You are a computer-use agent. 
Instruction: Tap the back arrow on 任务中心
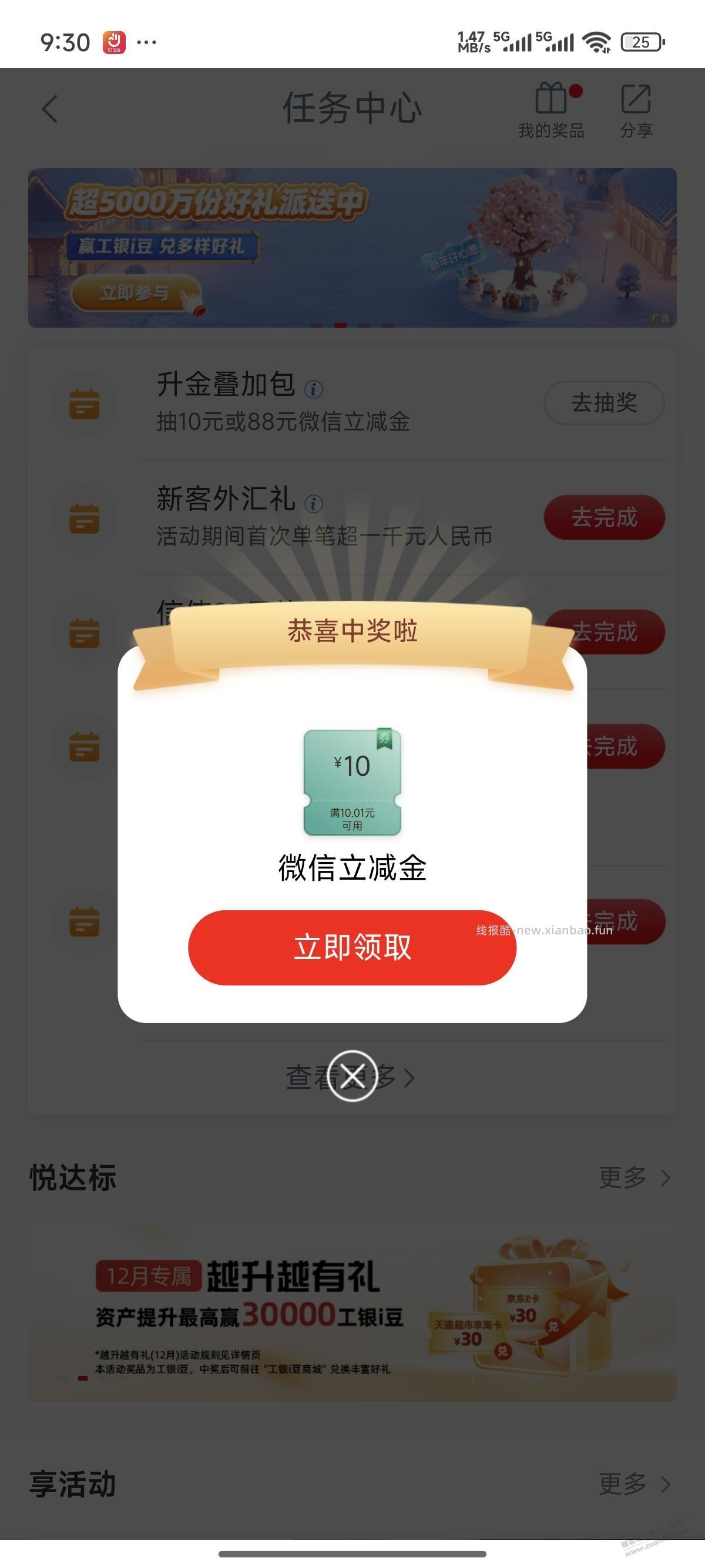49,110
